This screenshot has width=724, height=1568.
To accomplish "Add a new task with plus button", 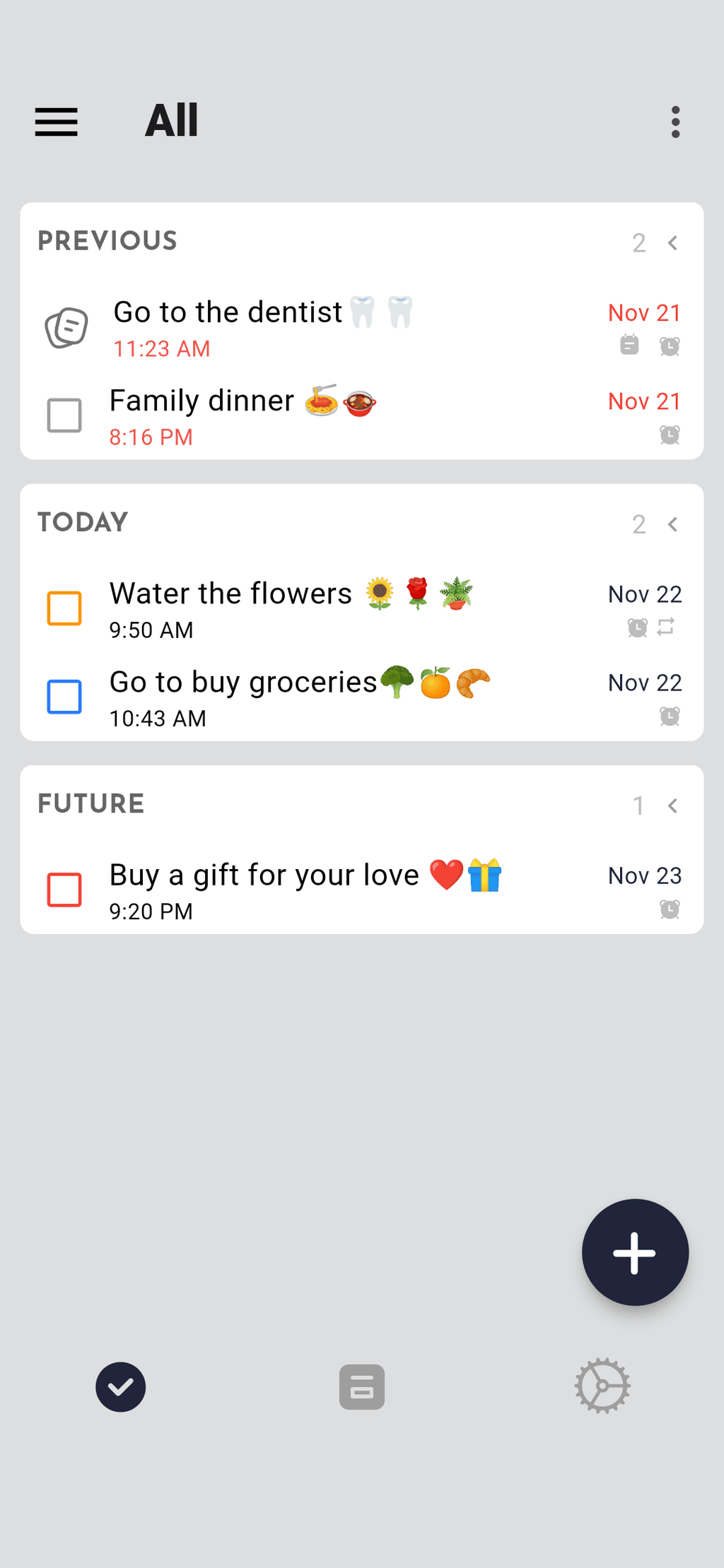I will click(635, 1252).
